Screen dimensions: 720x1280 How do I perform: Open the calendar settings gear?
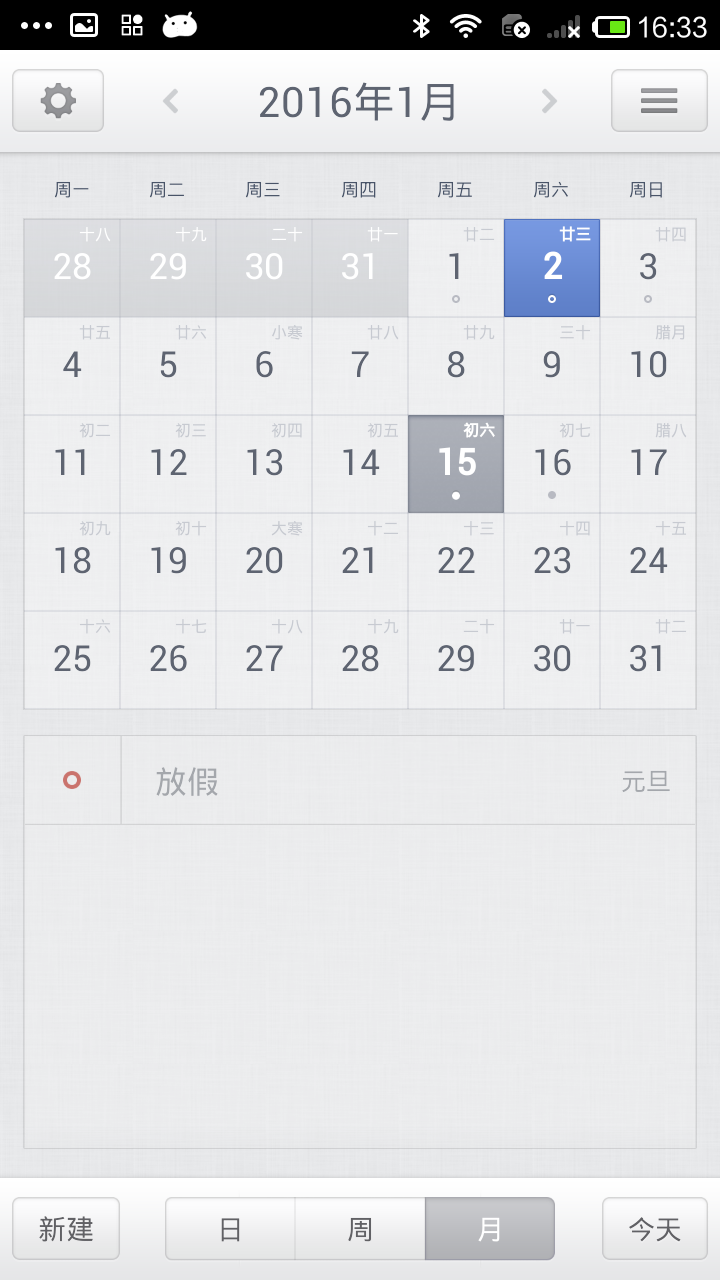[57, 100]
